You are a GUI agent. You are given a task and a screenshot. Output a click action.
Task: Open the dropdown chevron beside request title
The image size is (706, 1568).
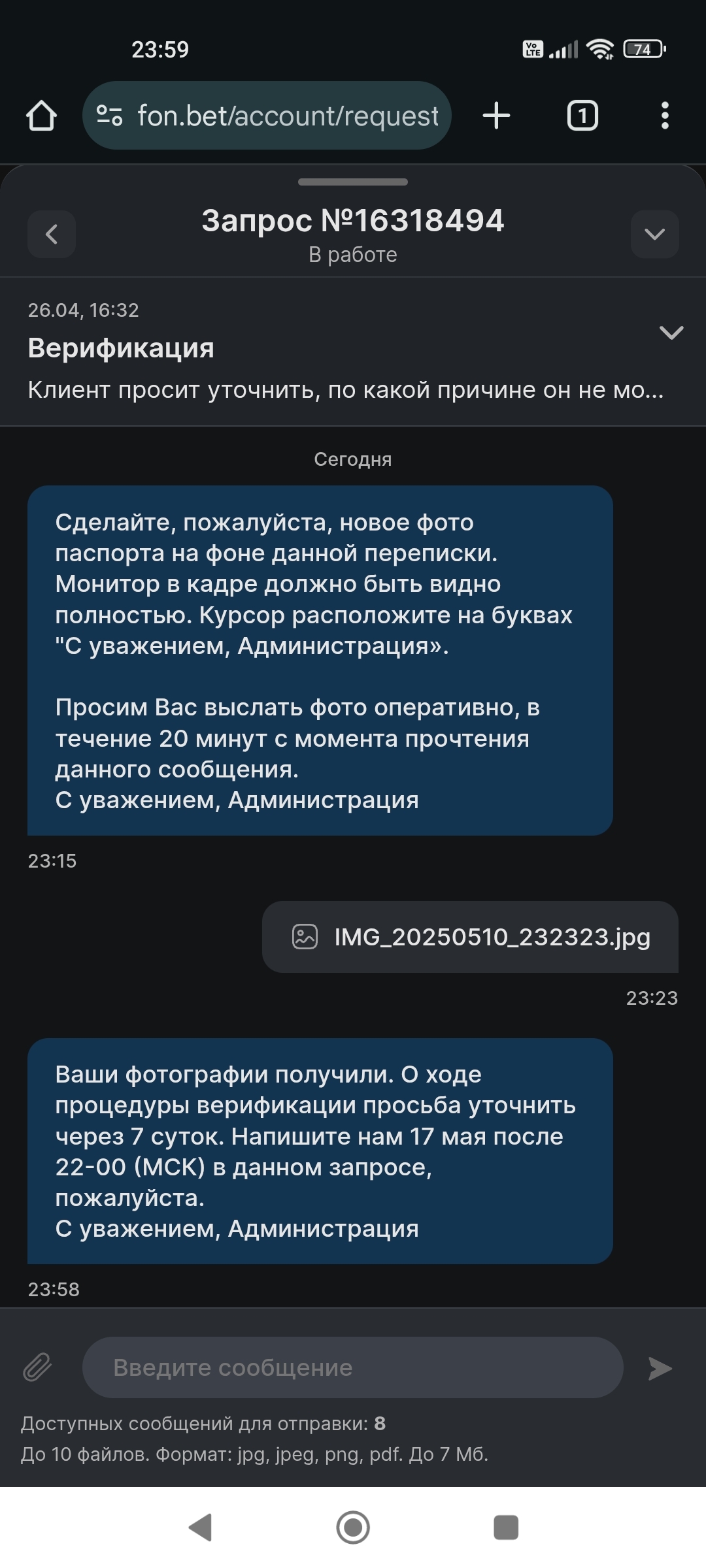pos(654,234)
